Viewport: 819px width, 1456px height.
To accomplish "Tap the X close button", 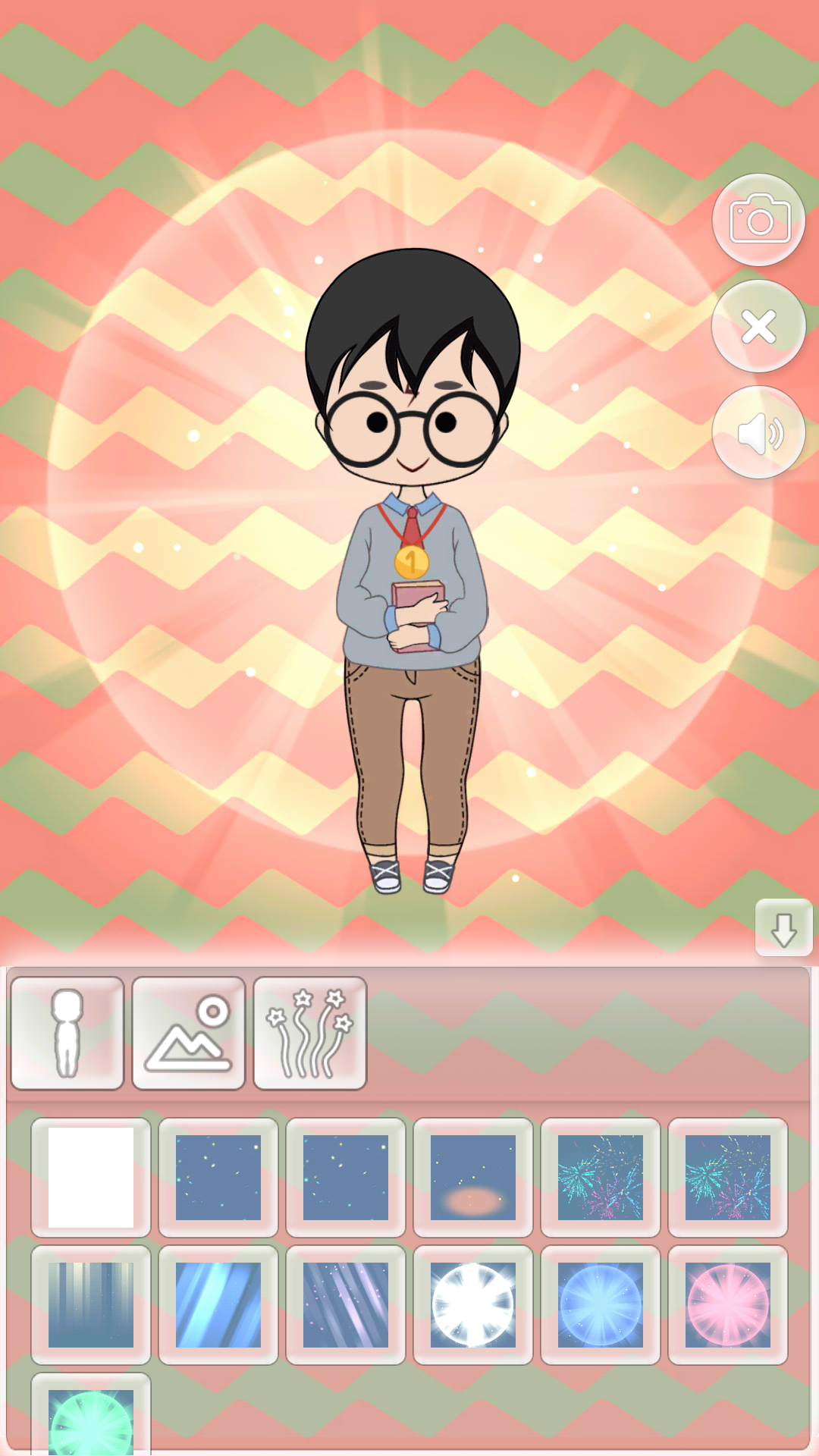I will (758, 327).
